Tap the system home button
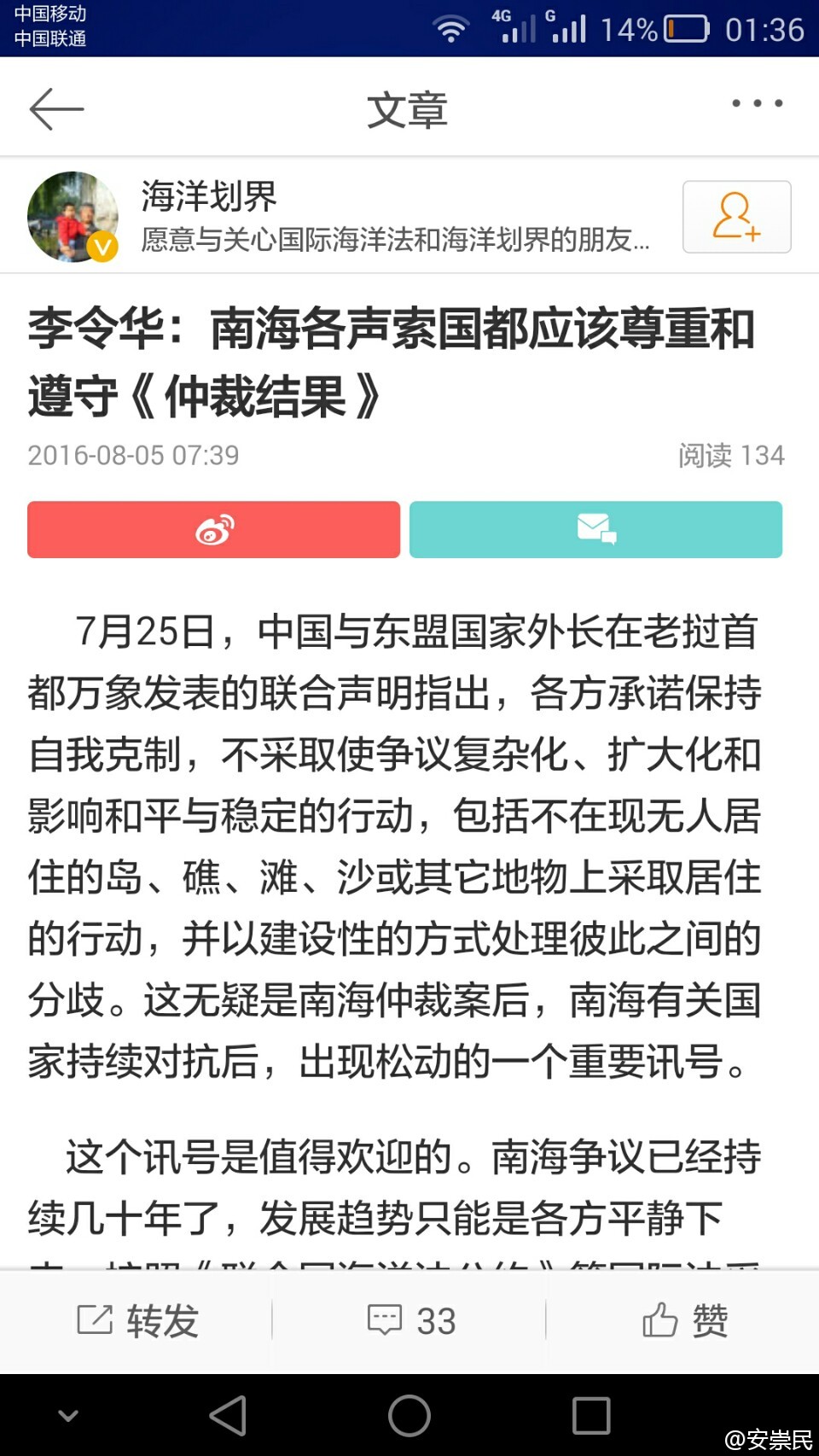This screenshot has width=819, height=1456. (409, 1415)
